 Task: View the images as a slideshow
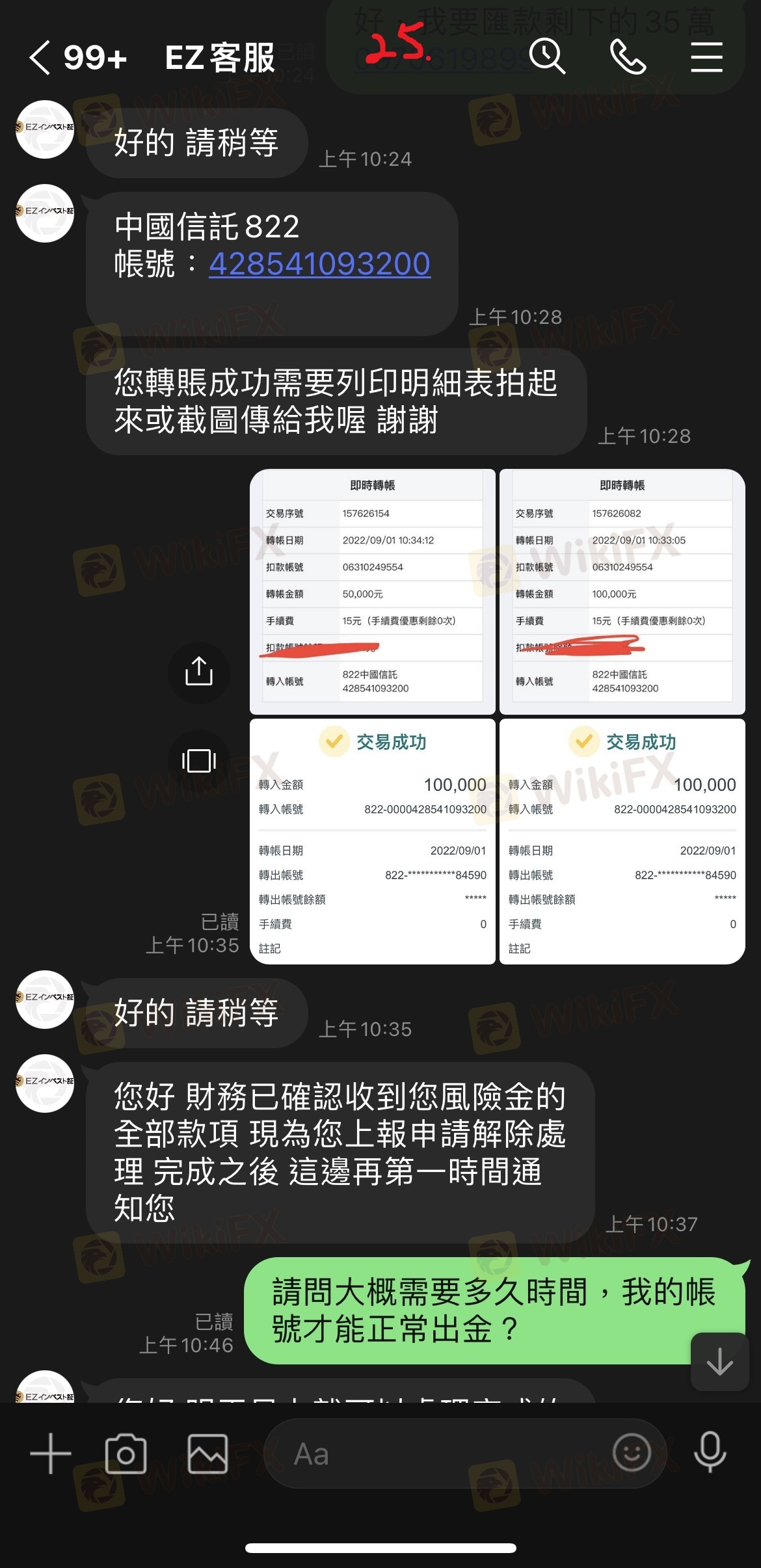coord(198,760)
